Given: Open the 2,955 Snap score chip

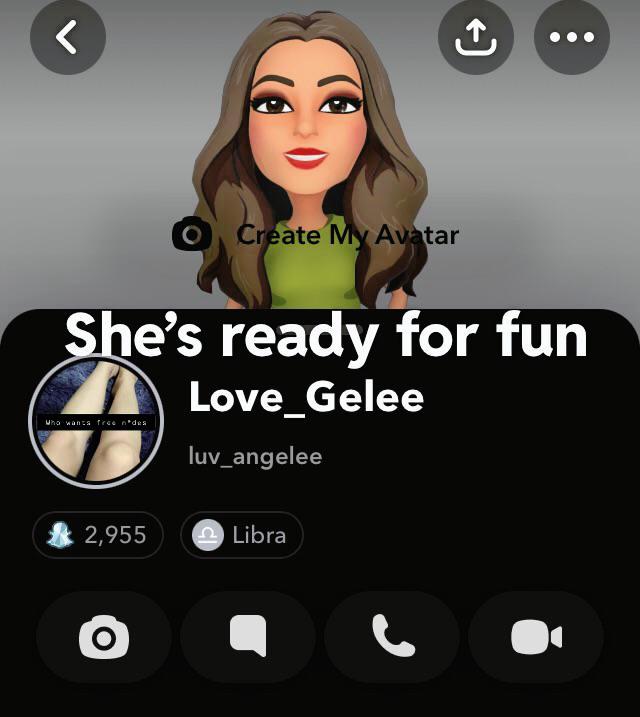Looking at the screenshot, I should coord(97,535).
